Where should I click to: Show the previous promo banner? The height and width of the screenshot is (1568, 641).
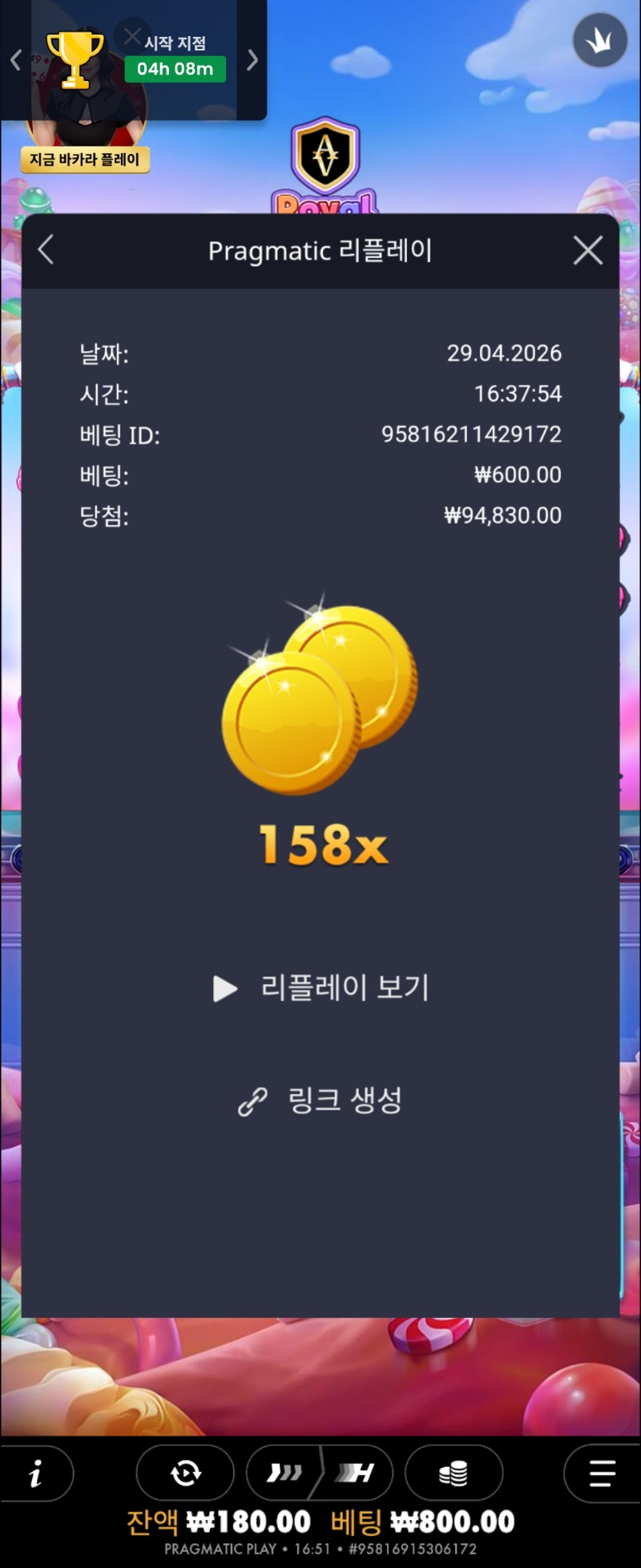[x=15, y=60]
